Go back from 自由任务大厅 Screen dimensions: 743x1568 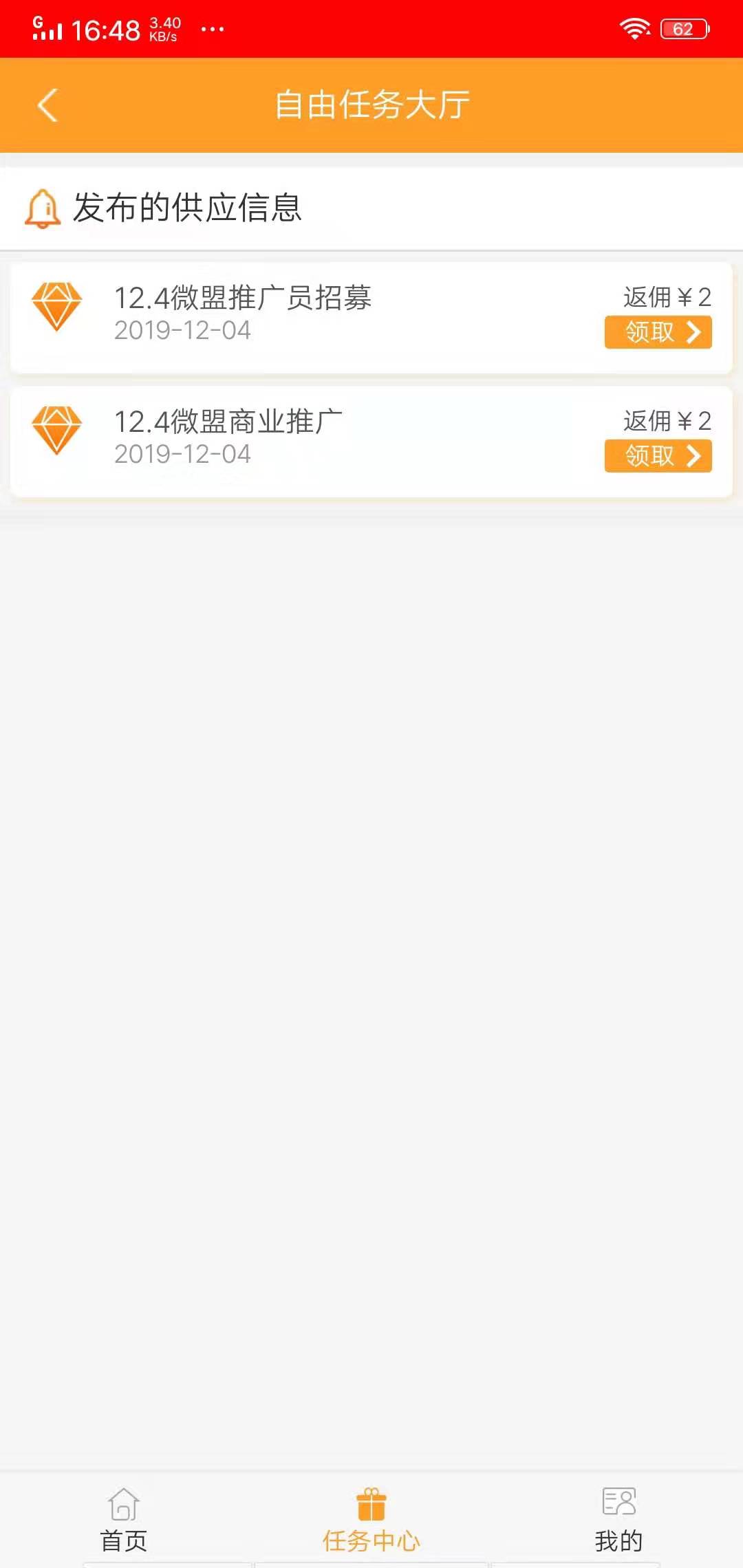click(47, 105)
